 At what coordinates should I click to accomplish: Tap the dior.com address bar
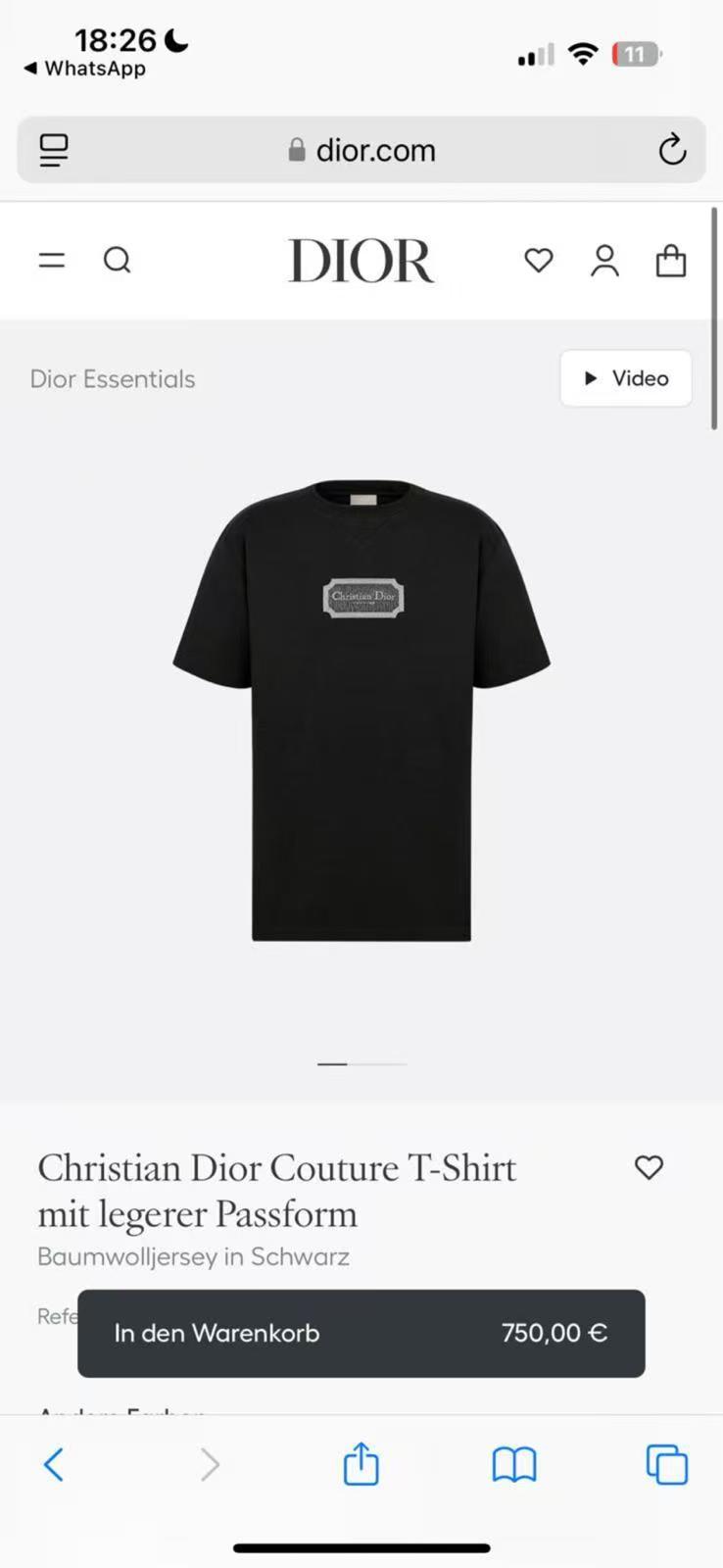click(x=362, y=150)
